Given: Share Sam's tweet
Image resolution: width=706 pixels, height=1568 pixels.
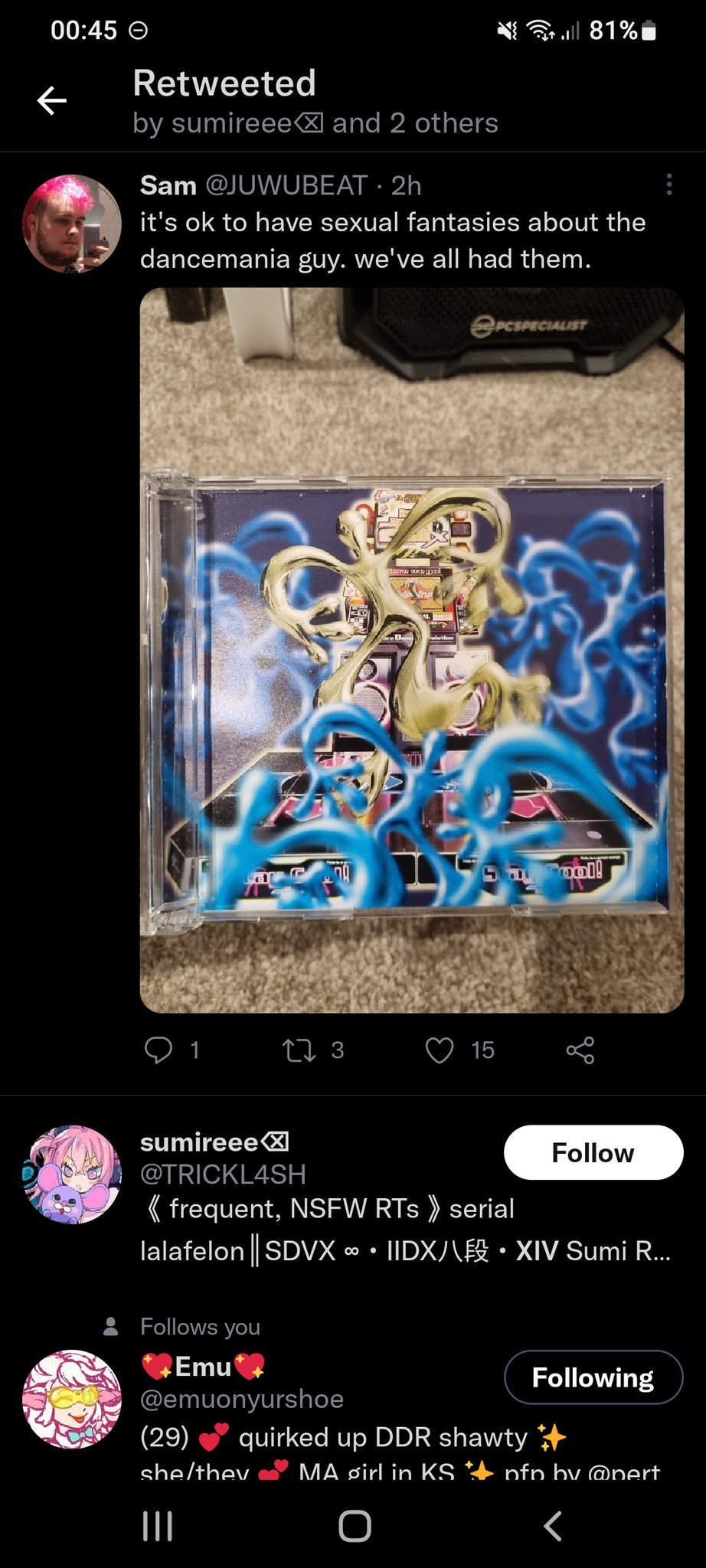Looking at the screenshot, I should [x=580, y=1050].
